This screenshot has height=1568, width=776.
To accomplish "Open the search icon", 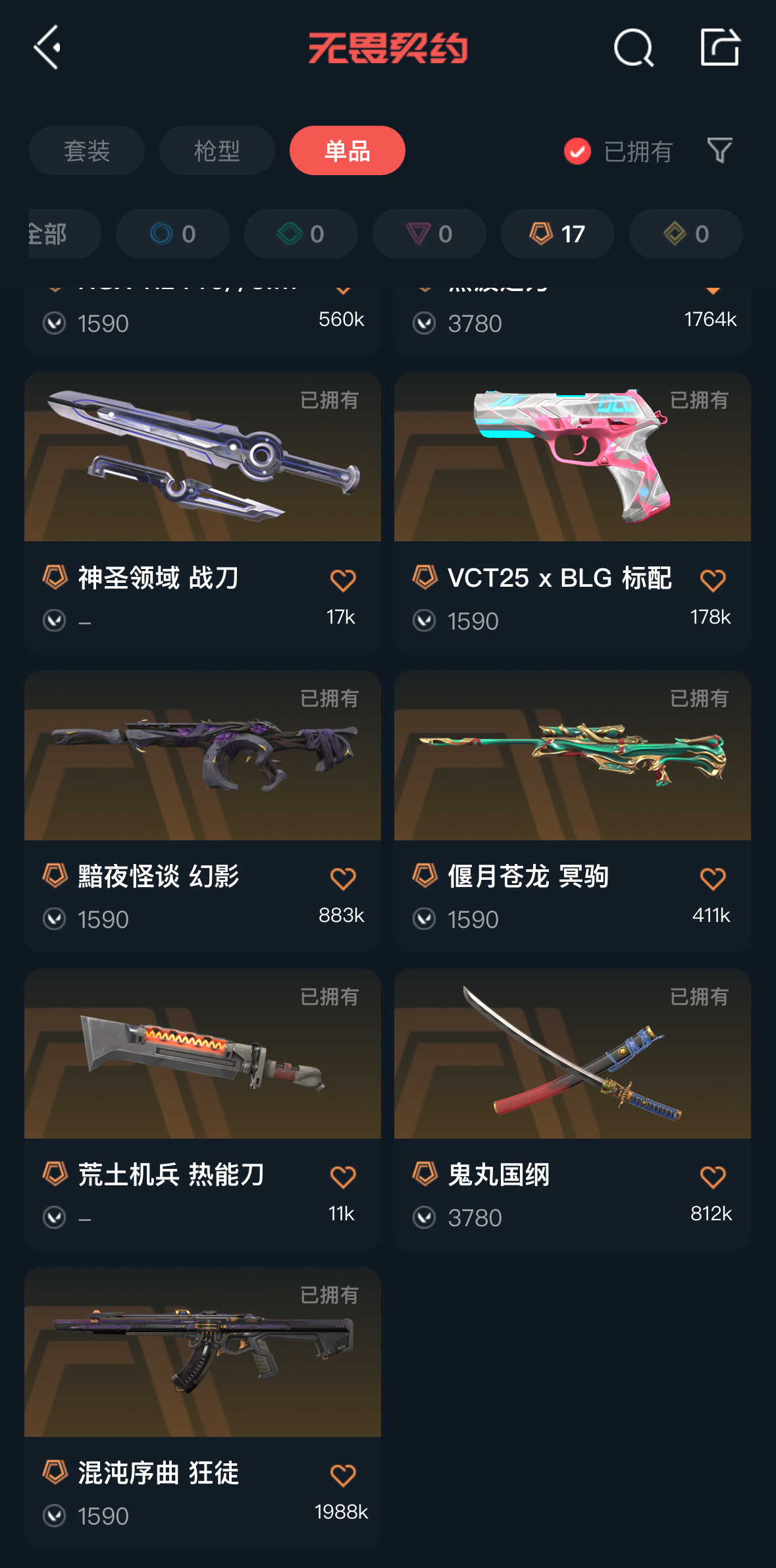I will click(x=633, y=47).
